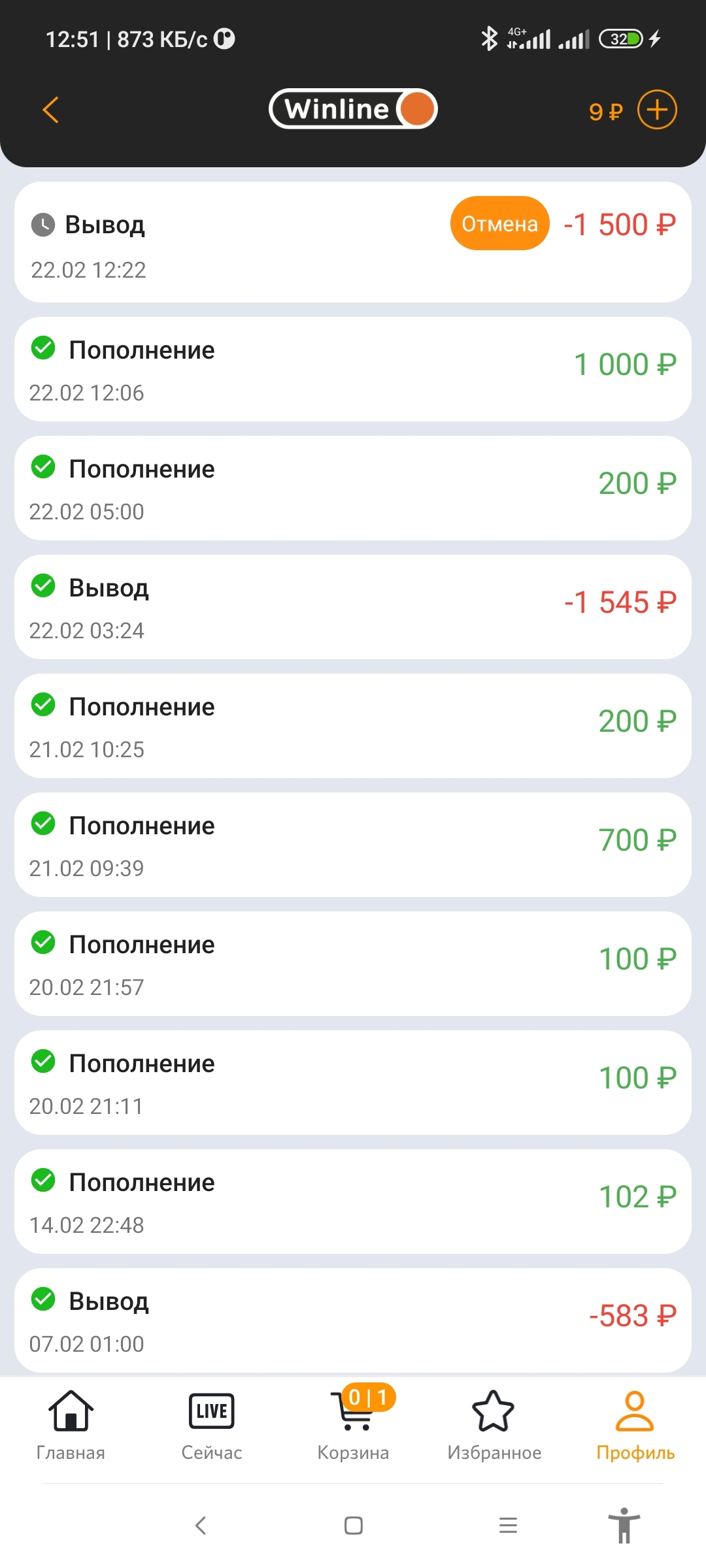Open recent apps from navigation bar
Viewport: 706px width, 1568px height.
point(508,1526)
